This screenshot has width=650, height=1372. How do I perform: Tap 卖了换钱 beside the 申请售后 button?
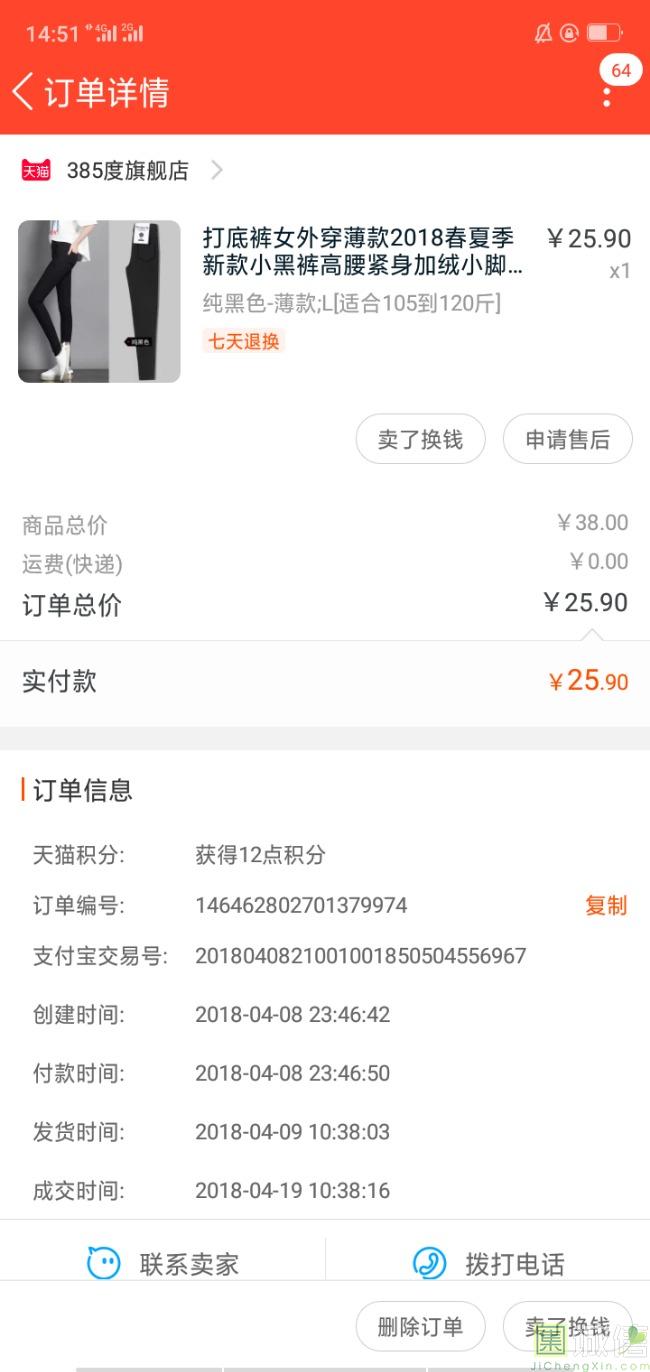(420, 440)
